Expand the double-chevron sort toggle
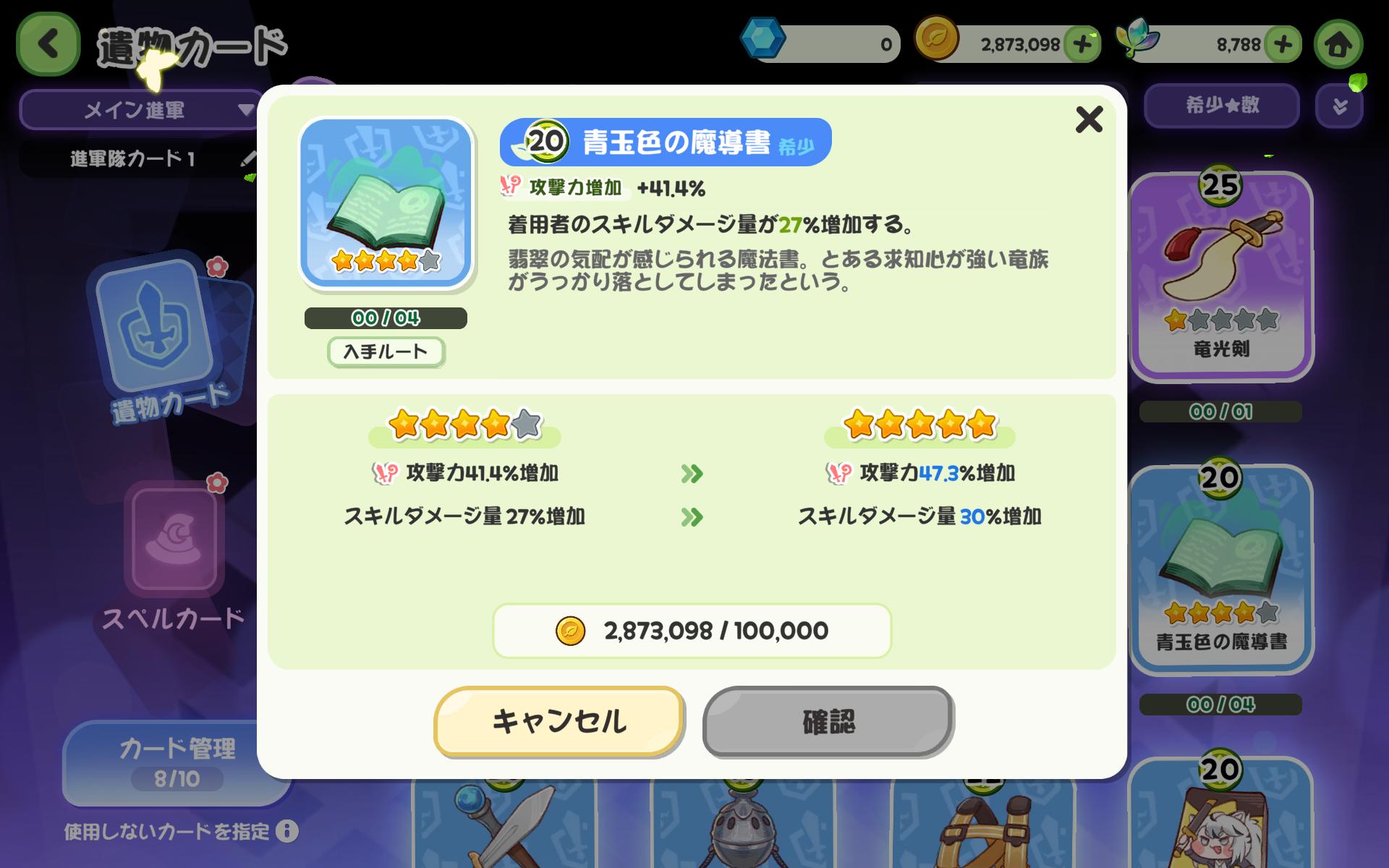 [1339, 106]
